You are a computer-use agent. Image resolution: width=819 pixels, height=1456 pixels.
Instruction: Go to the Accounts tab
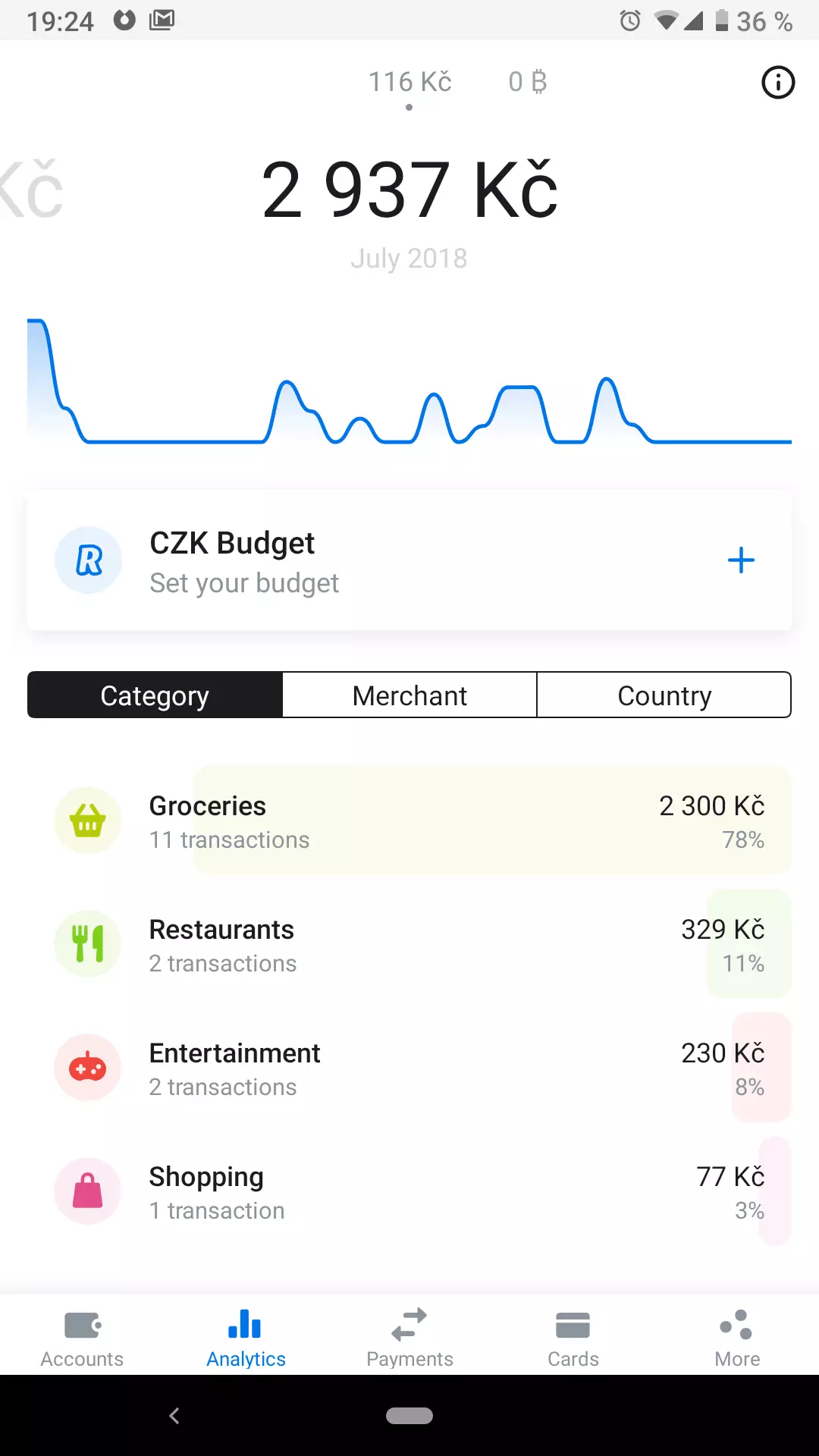82,1338
